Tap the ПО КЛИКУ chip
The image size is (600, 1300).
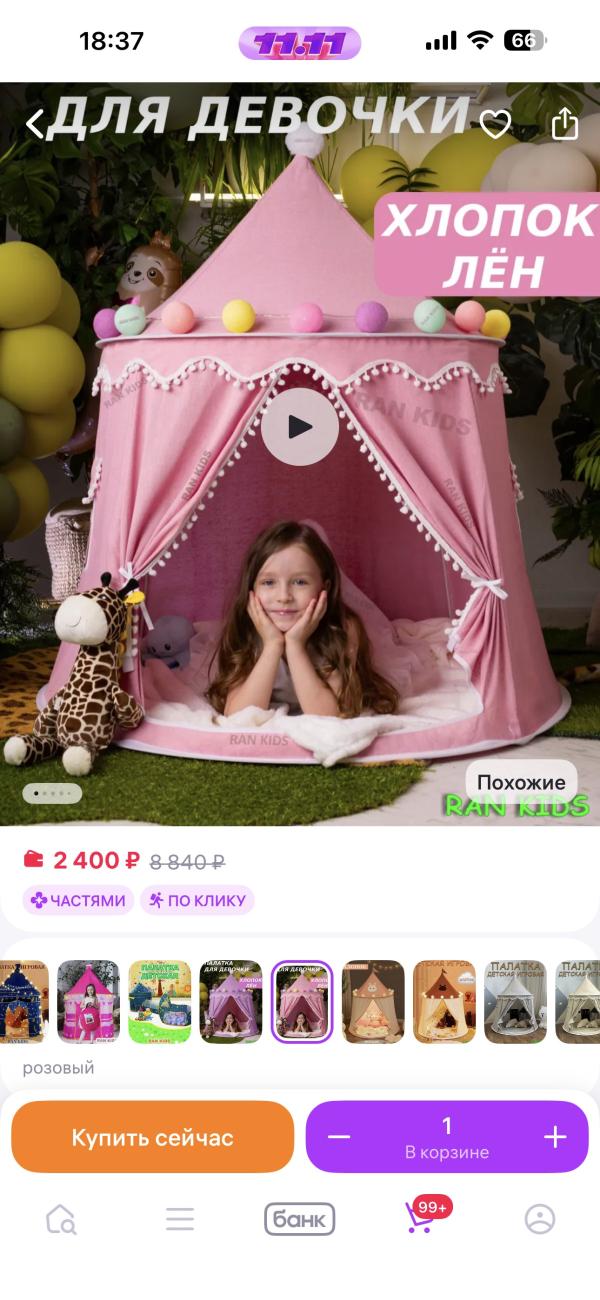point(197,900)
